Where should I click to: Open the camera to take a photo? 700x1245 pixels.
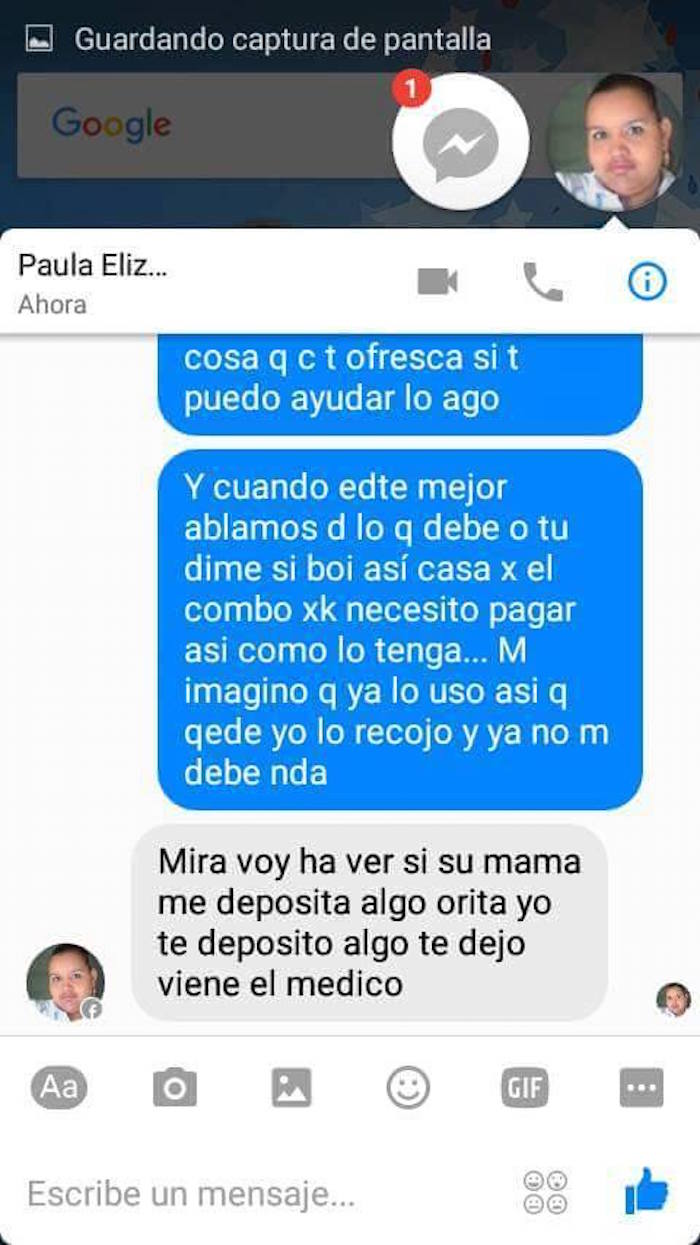click(x=175, y=1087)
